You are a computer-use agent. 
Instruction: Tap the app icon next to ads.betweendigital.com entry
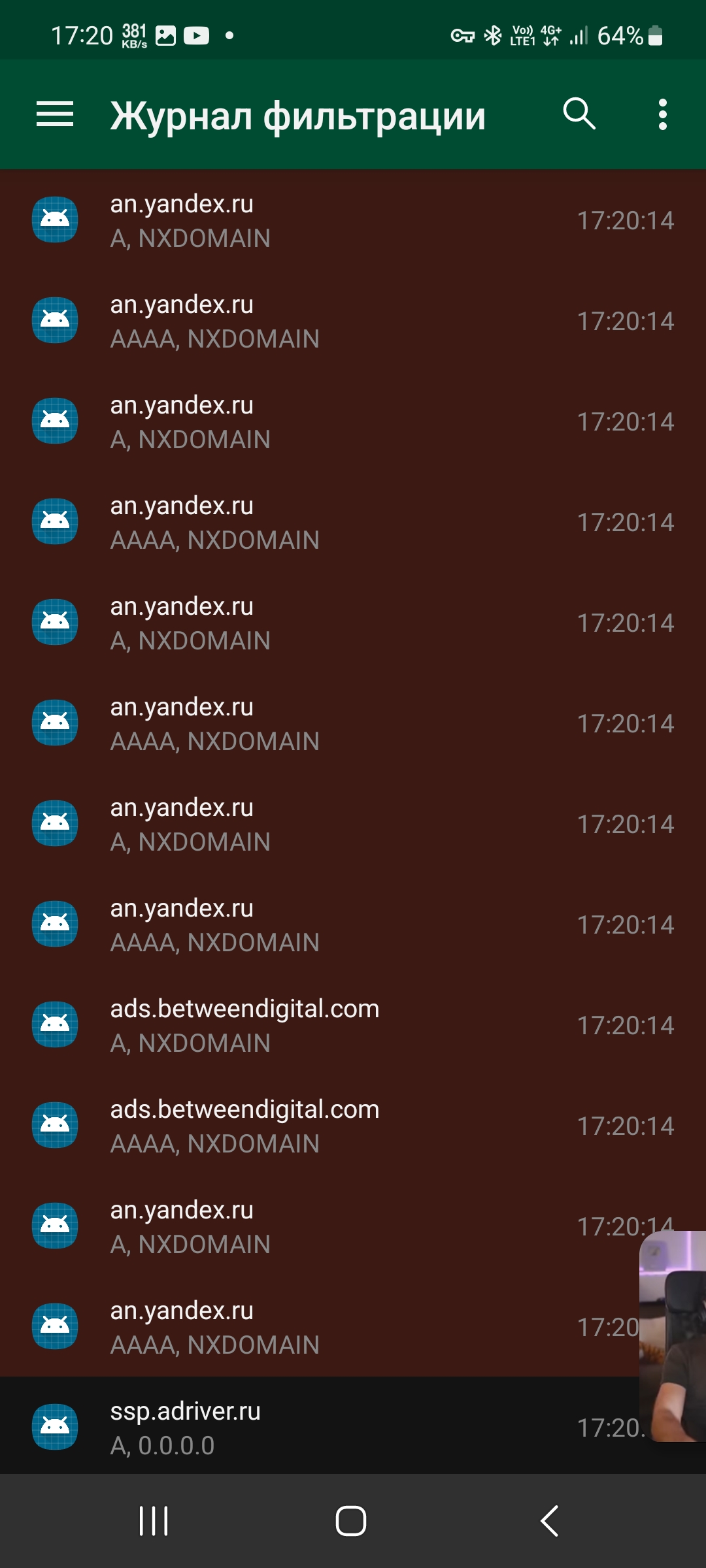pyautogui.click(x=55, y=1024)
